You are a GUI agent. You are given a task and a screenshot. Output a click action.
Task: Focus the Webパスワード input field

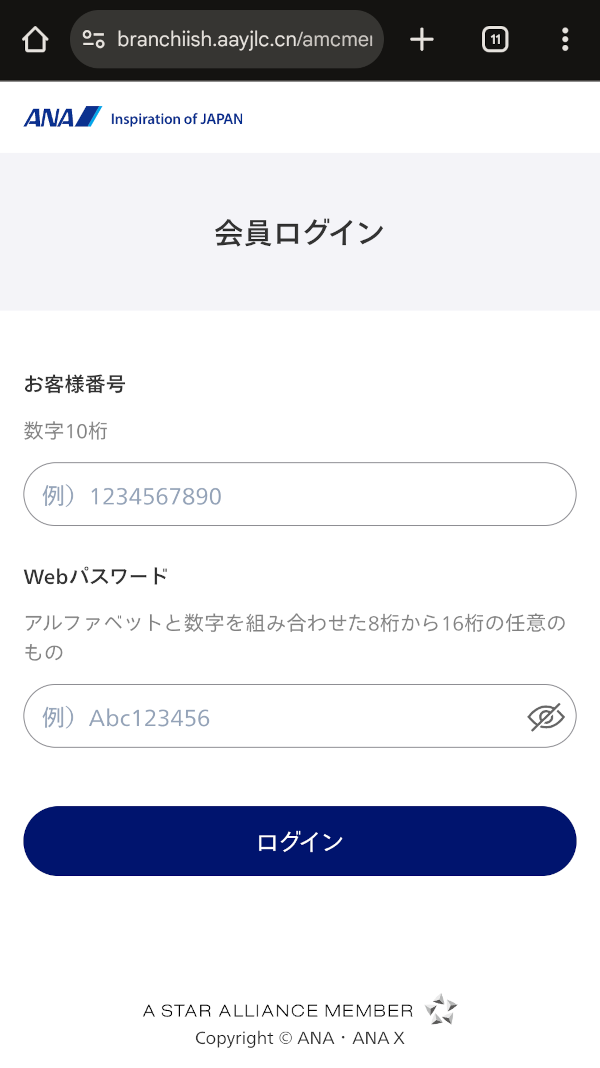270,716
